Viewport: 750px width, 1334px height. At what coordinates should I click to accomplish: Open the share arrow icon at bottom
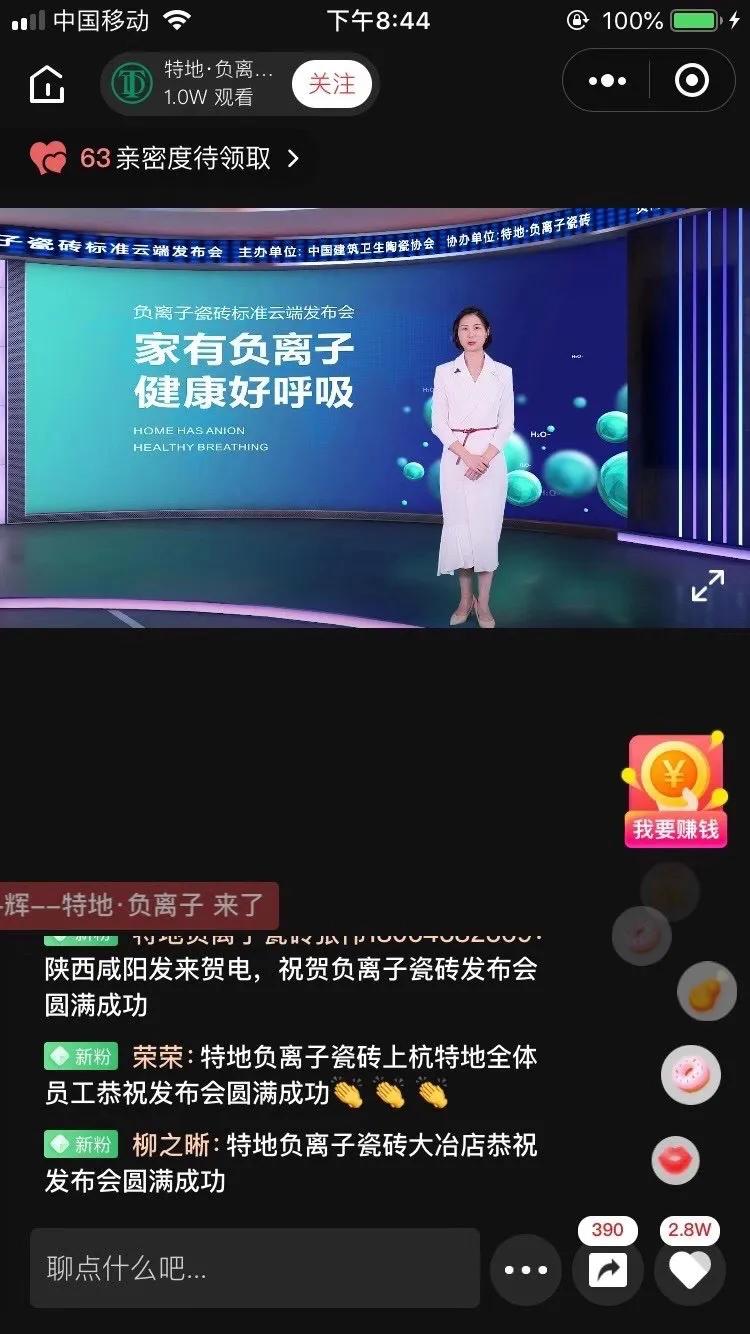(x=607, y=1270)
